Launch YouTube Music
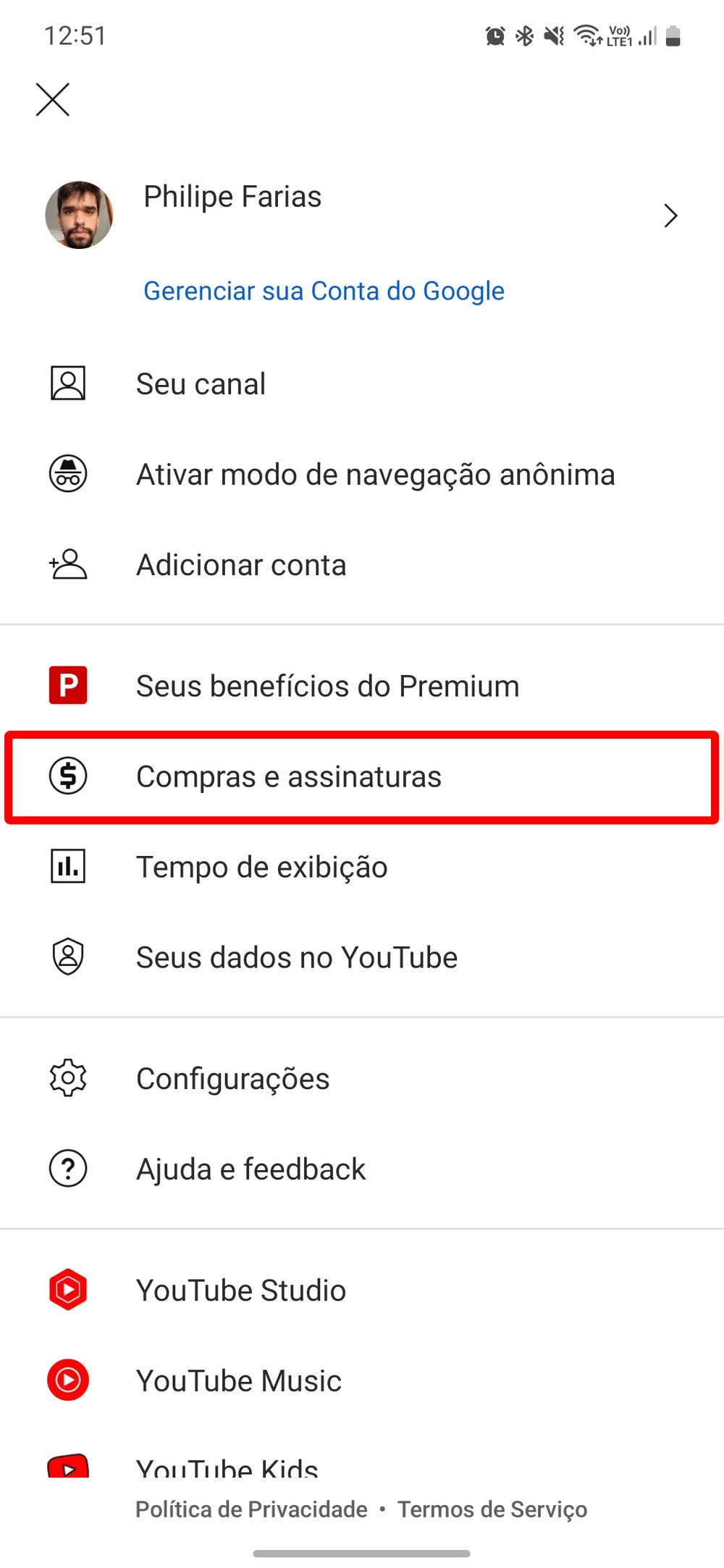This screenshot has width=724, height=1568. coord(238,1381)
